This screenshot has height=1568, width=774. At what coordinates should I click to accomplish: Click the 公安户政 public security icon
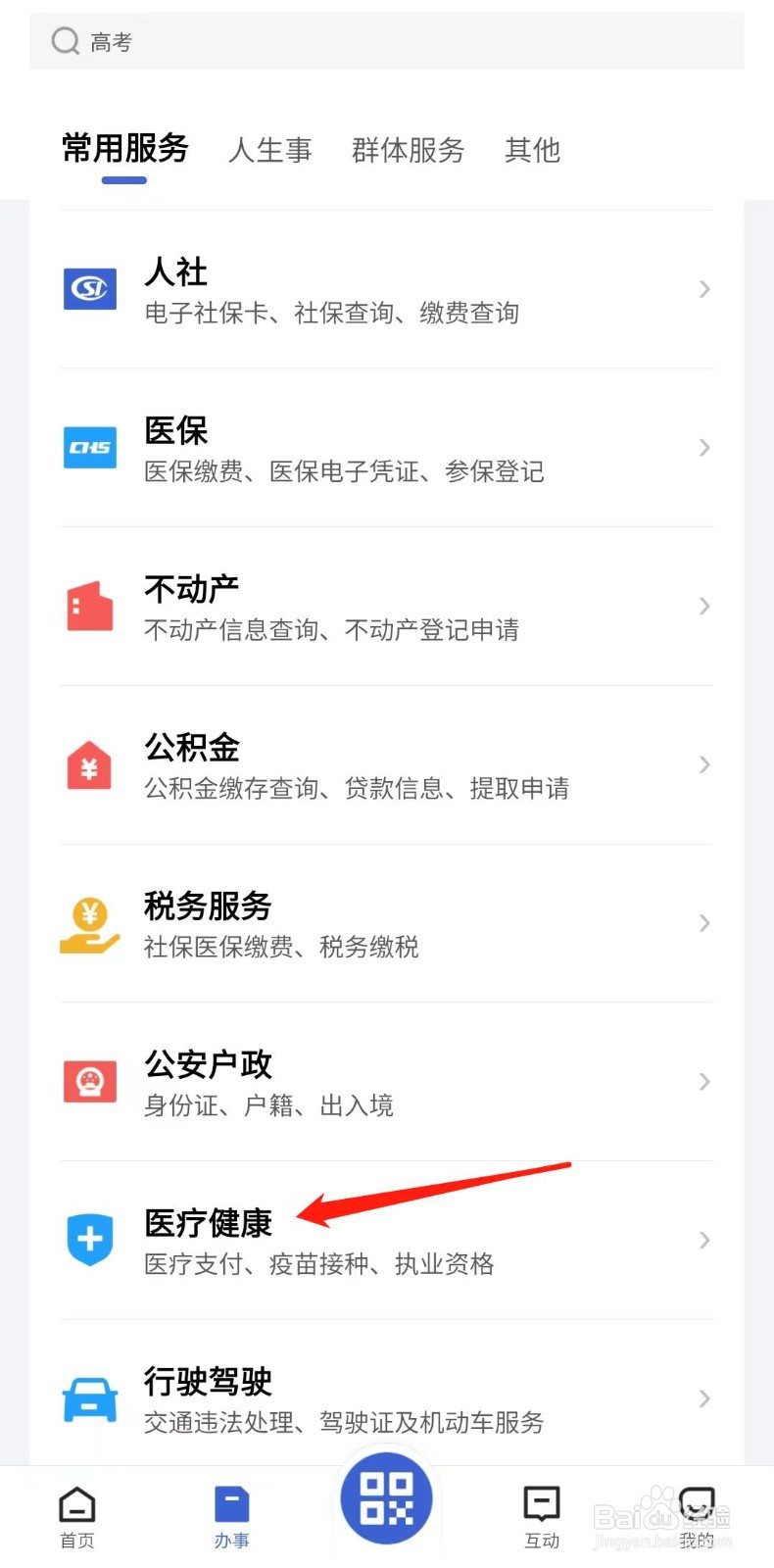coord(89,1081)
